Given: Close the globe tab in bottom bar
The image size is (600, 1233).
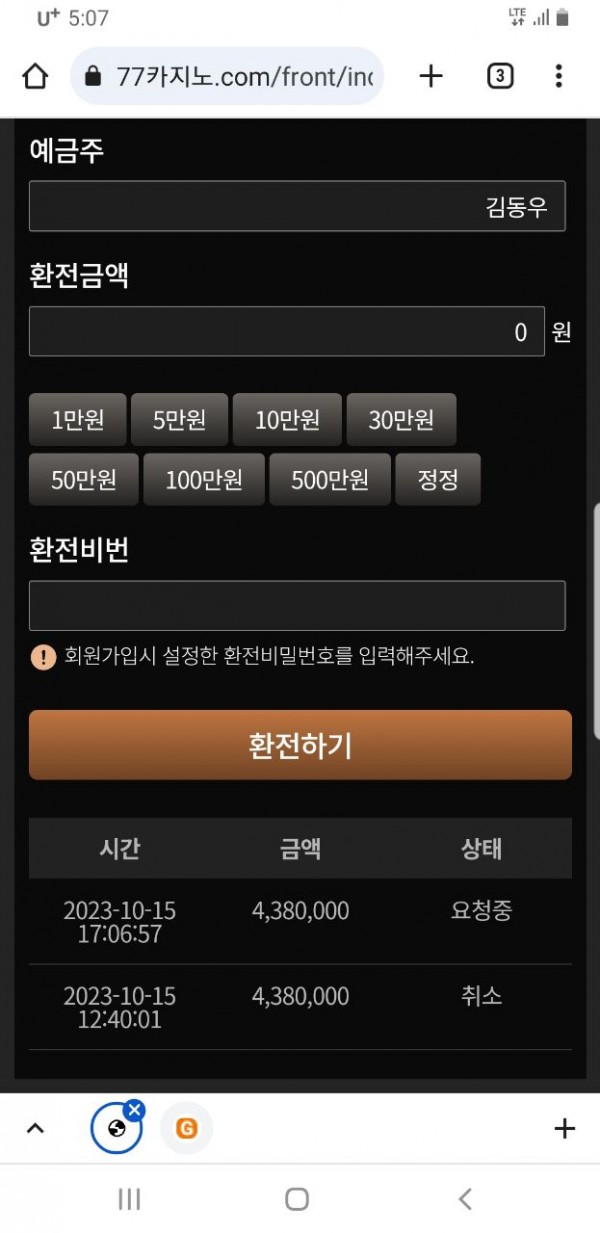Looking at the screenshot, I should (x=135, y=1110).
